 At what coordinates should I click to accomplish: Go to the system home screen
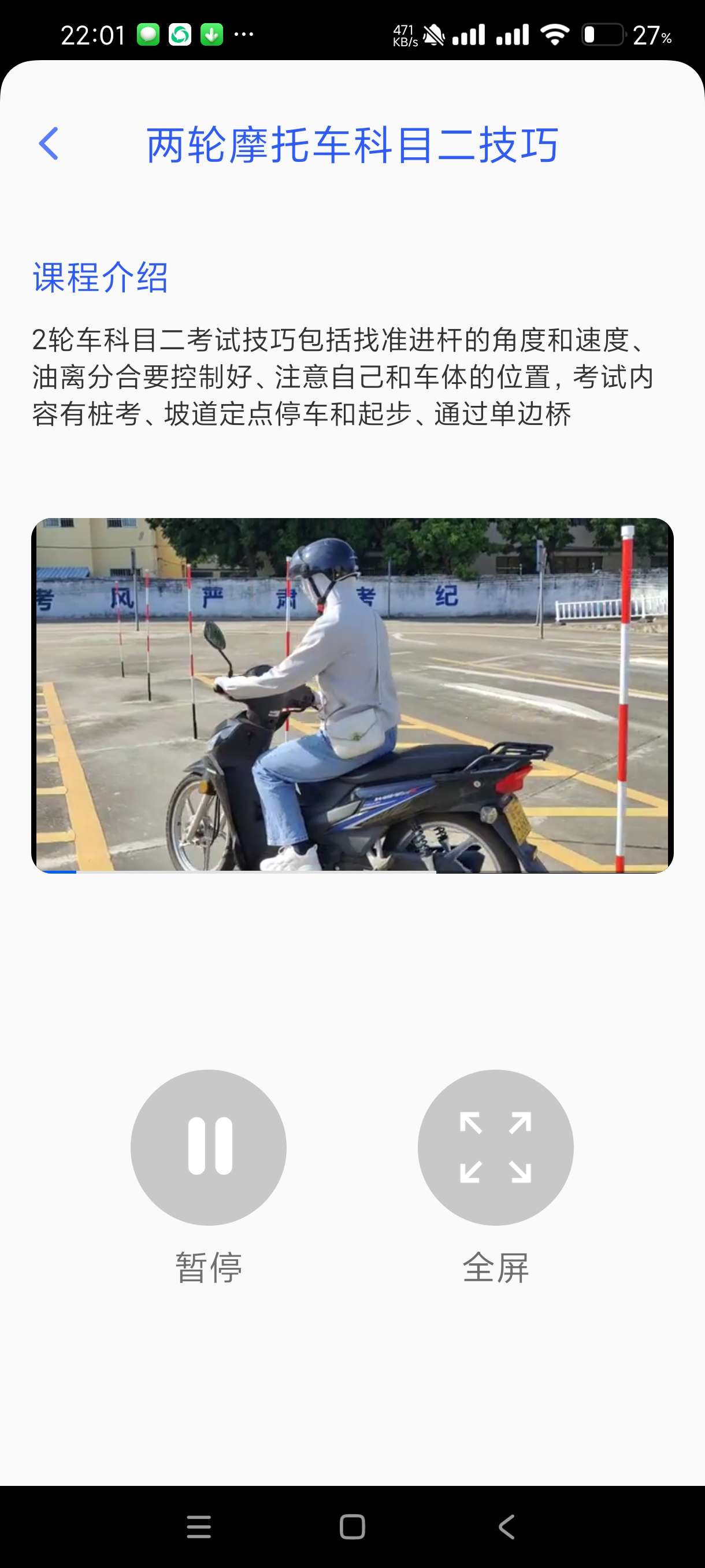coord(352,1526)
